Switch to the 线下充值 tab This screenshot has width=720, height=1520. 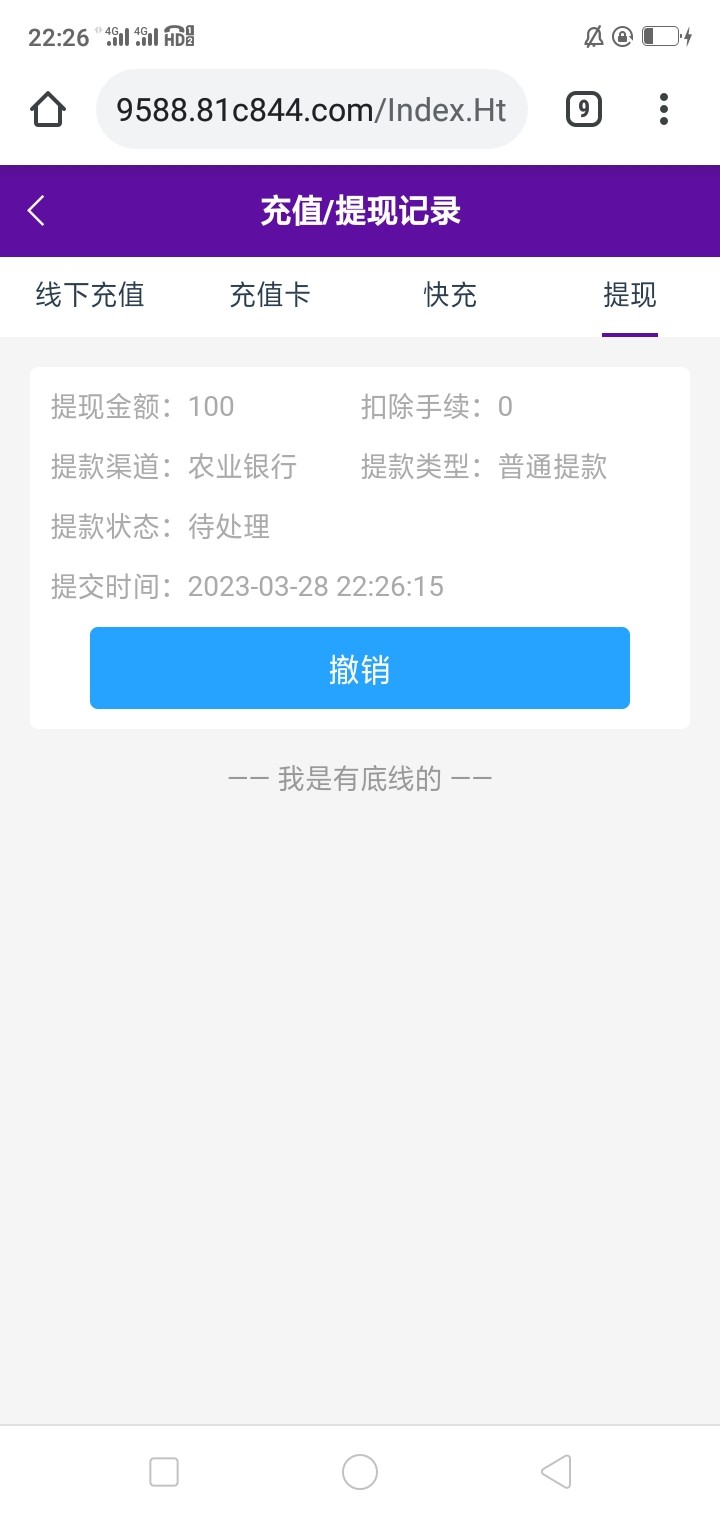pos(90,295)
